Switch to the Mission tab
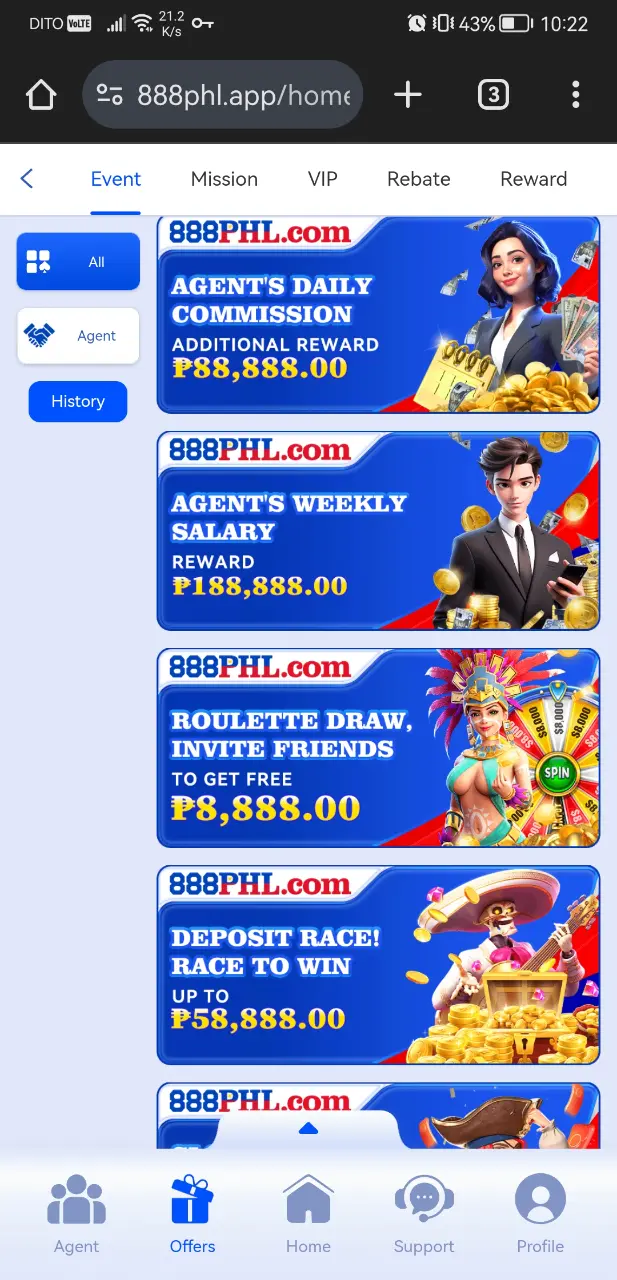The image size is (617, 1280). 224,179
